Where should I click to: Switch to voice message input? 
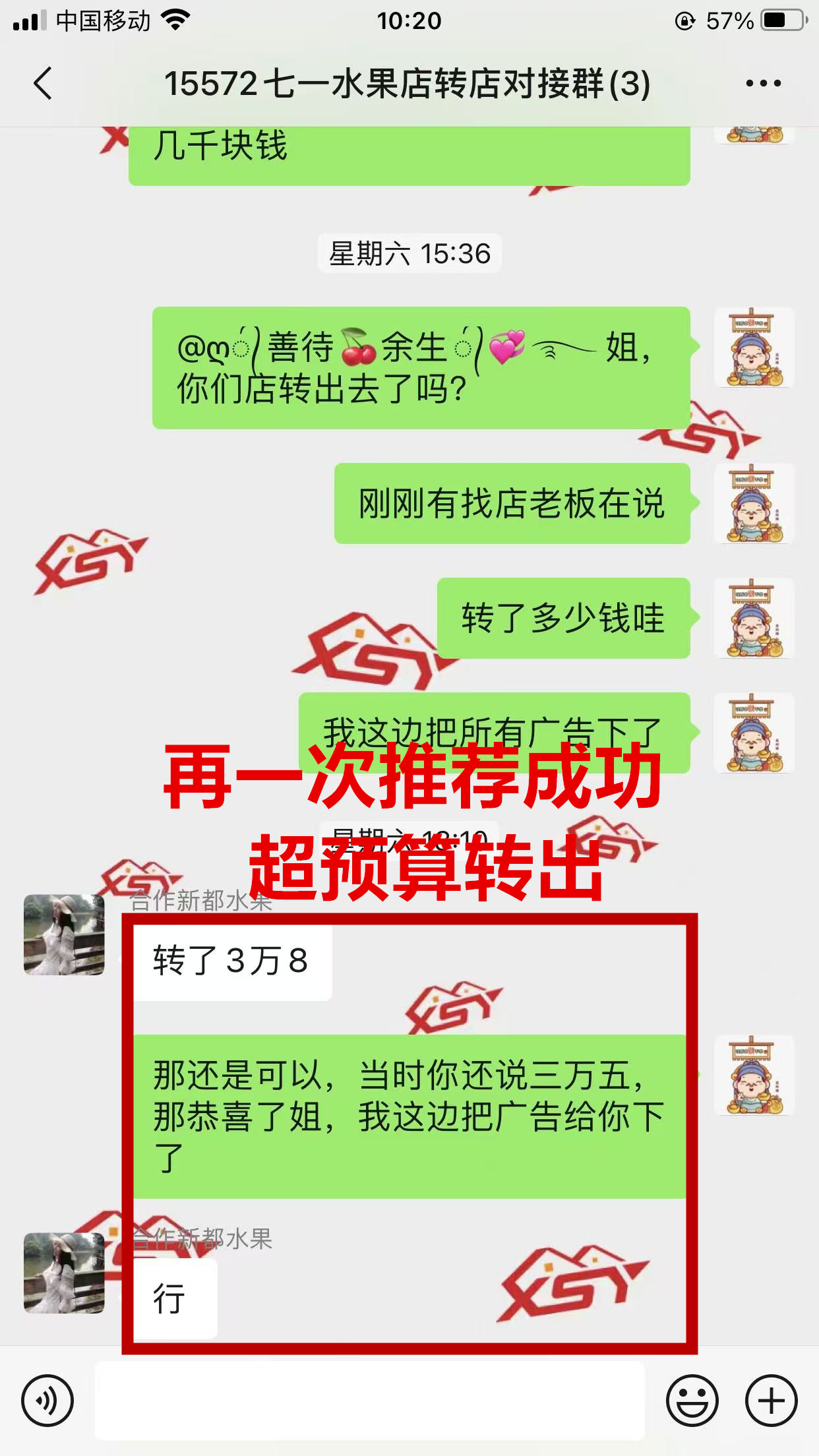(x=47, y=1400)
